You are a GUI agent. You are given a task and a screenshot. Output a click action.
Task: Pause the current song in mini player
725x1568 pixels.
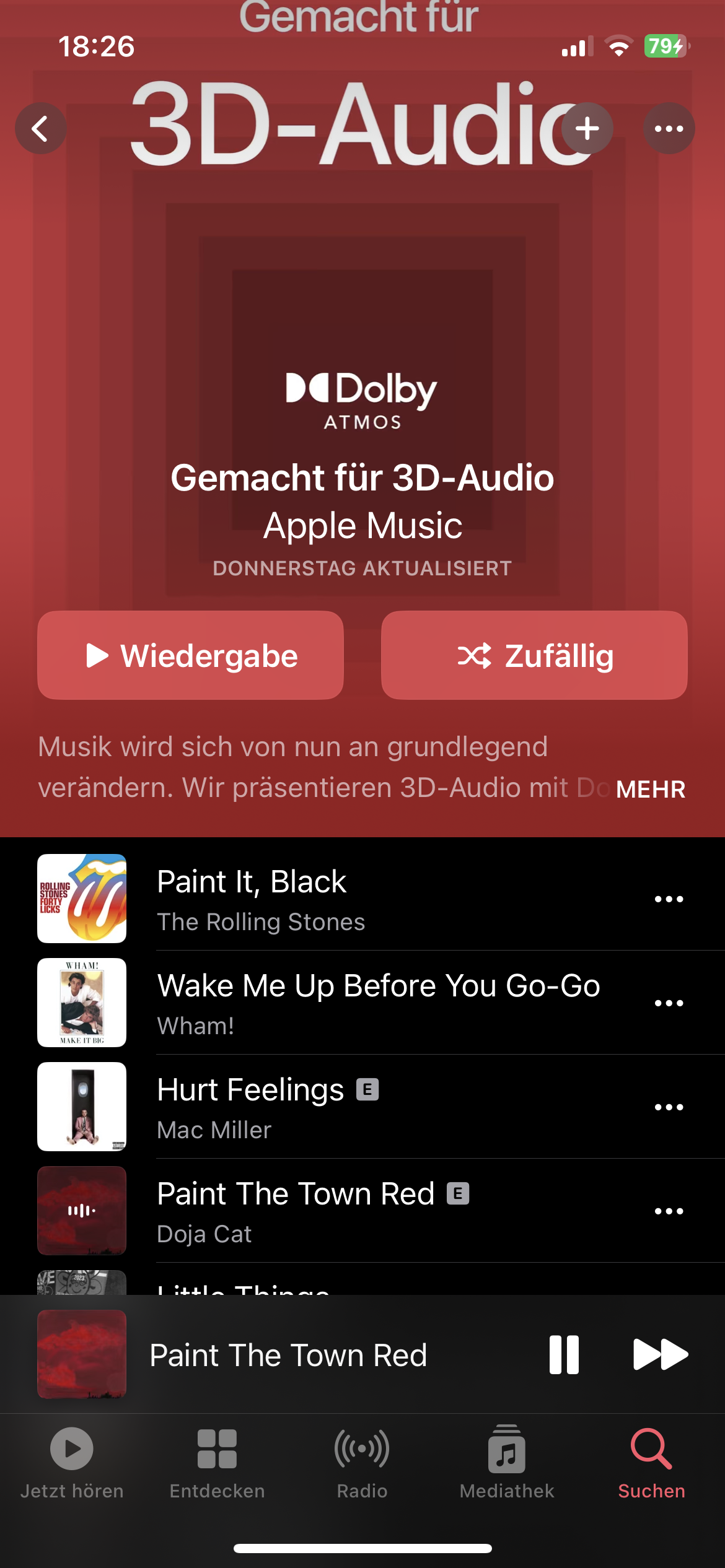pyautogui.click(x=564, y=1354)
